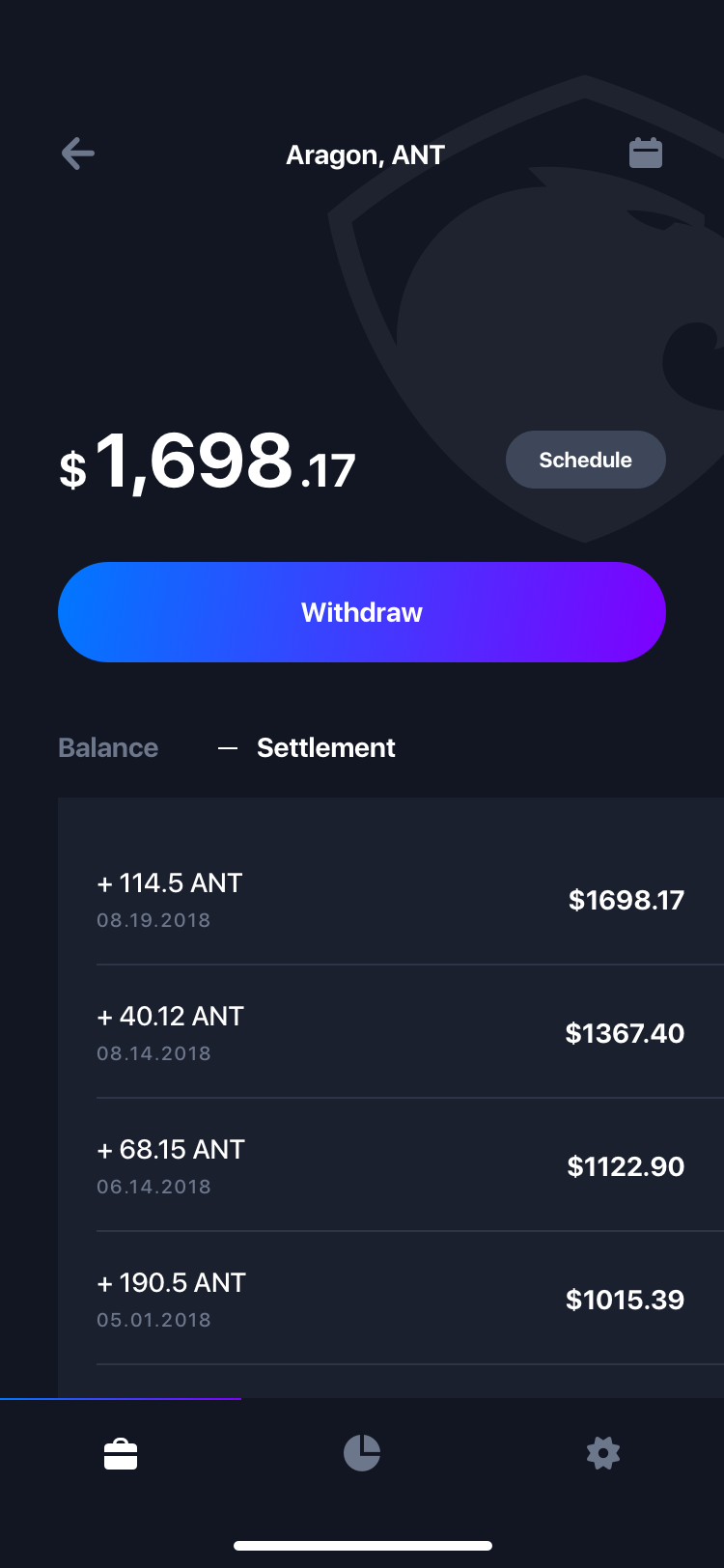Switch to the Balance tab
724x1568 pixels.
[108, 747]
